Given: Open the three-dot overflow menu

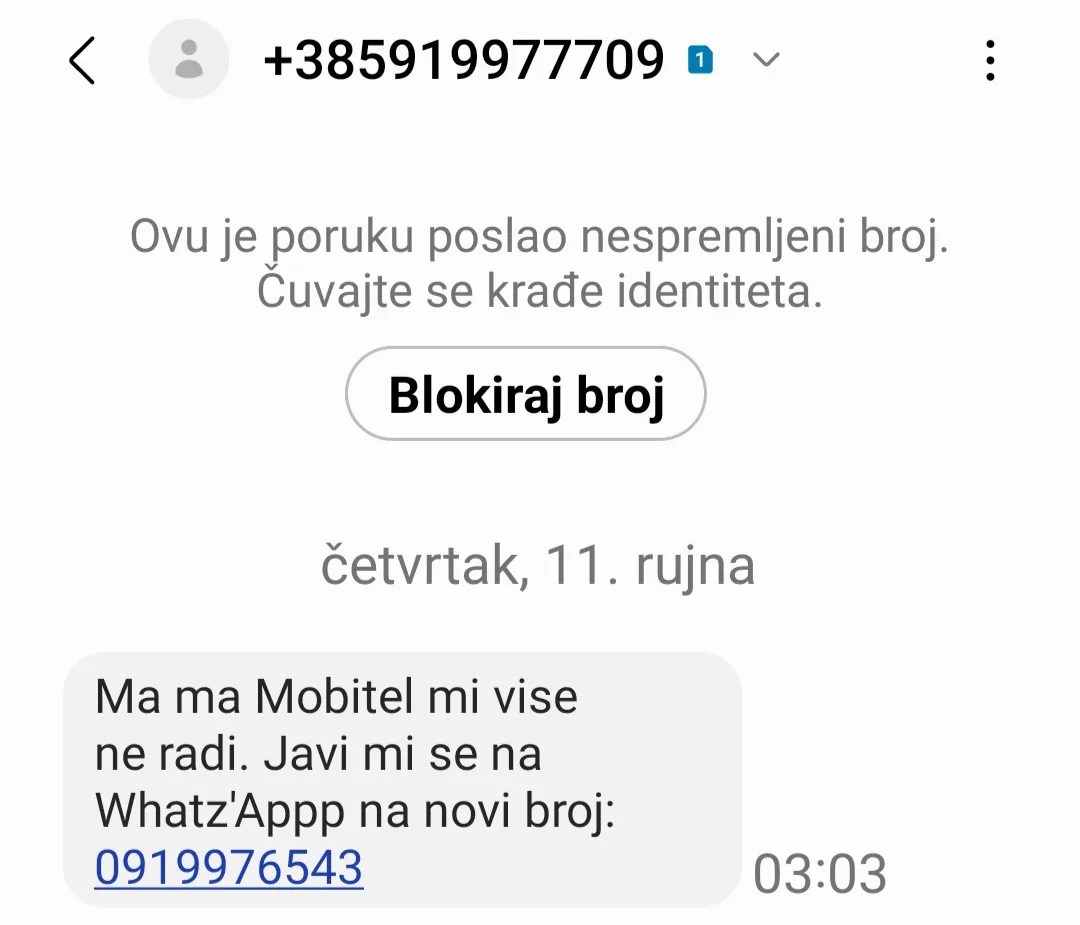Looking at the screenshot, I should coord(989,61).
